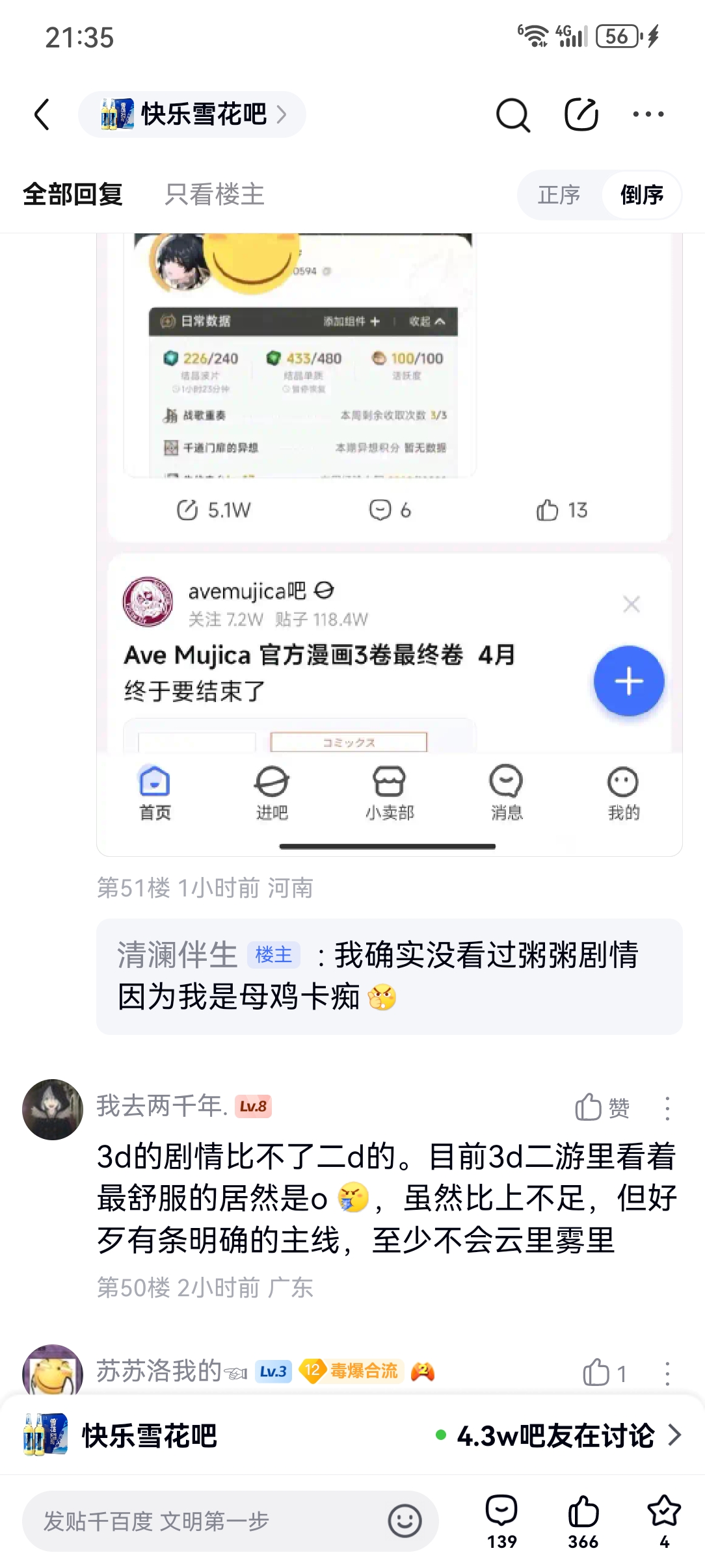705x1568 pixels.
Task: Go back to the previous page
Action: [42, 114]
